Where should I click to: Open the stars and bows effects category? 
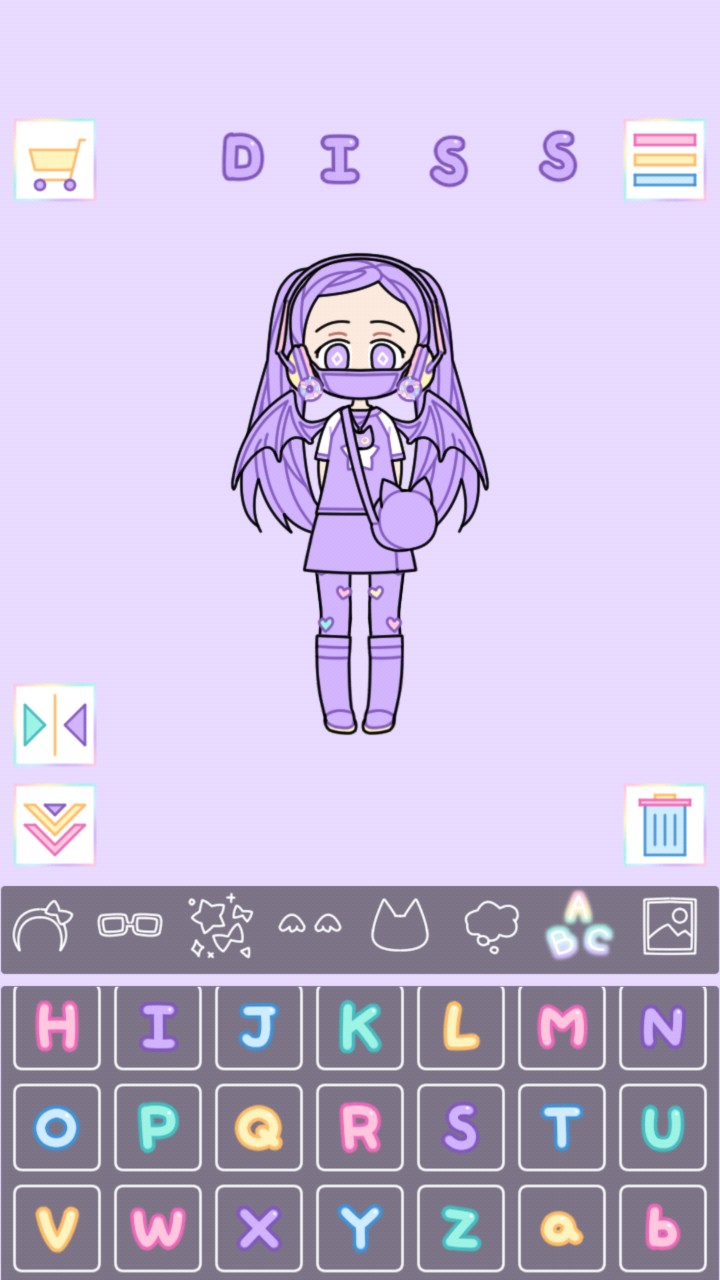(220, 927)
